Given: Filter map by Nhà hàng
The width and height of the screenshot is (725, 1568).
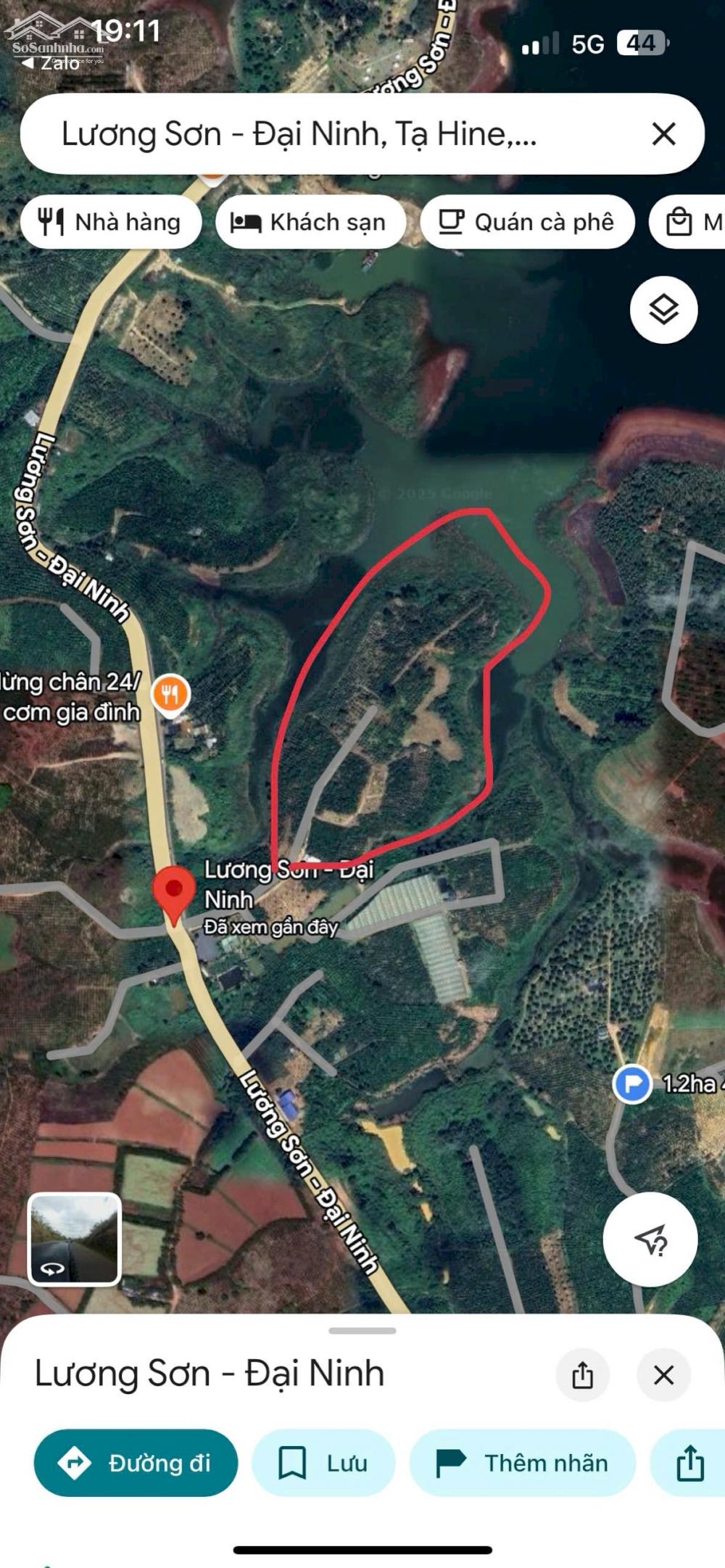Looking at the screenshot, I should coord(112,222).
